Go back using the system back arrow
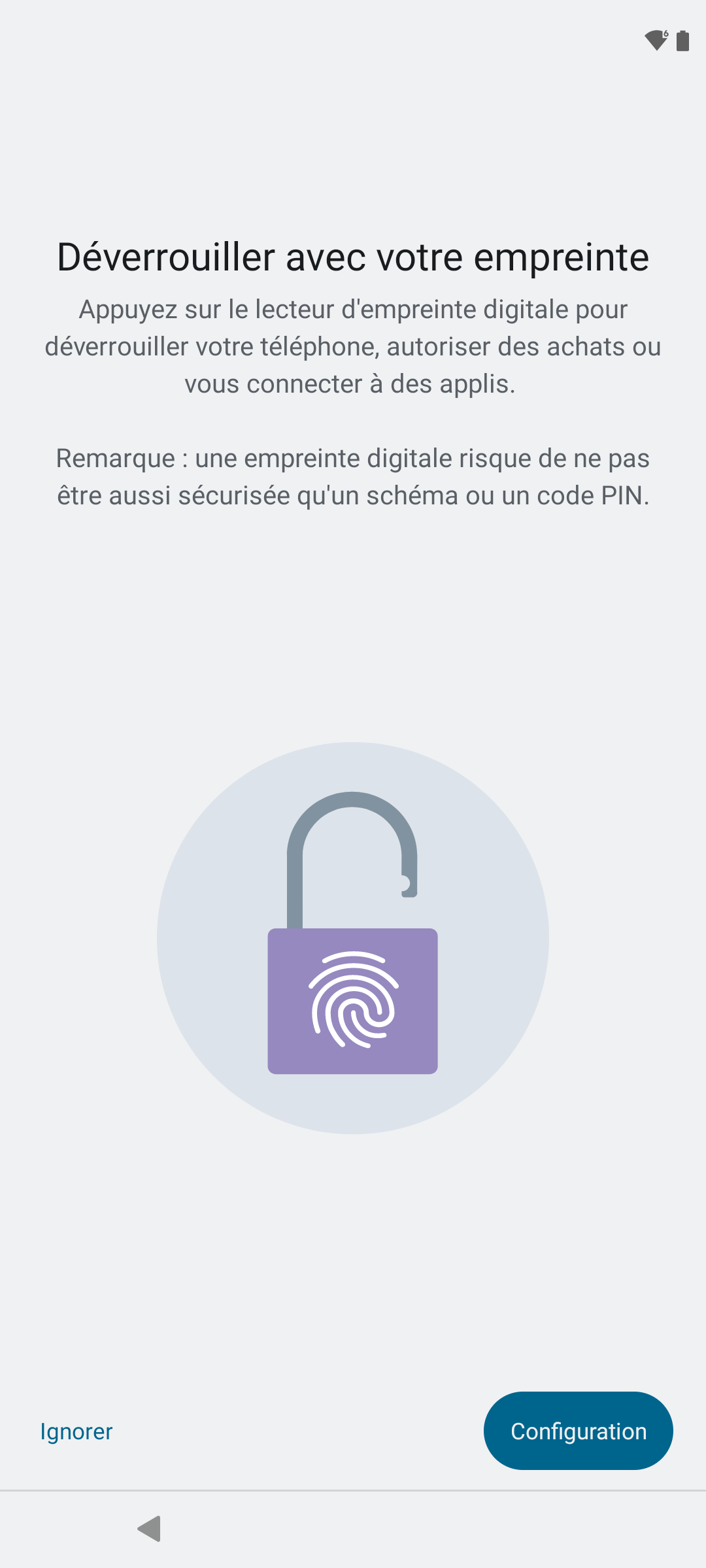This screenshot has height=1568, width=706. coord(149,1528)
